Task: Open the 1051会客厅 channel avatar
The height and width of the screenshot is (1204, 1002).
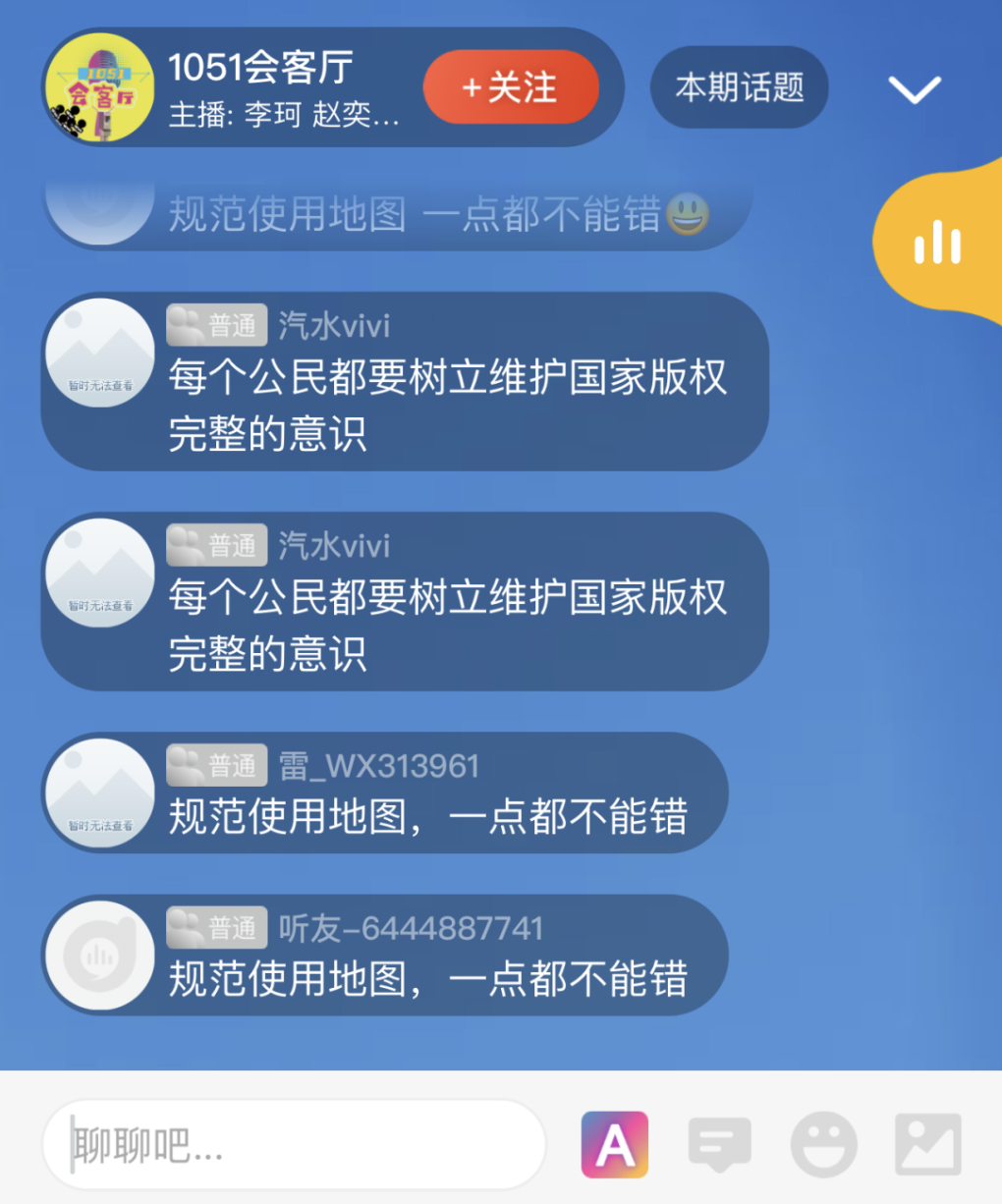Action: [x=98, y=88]
